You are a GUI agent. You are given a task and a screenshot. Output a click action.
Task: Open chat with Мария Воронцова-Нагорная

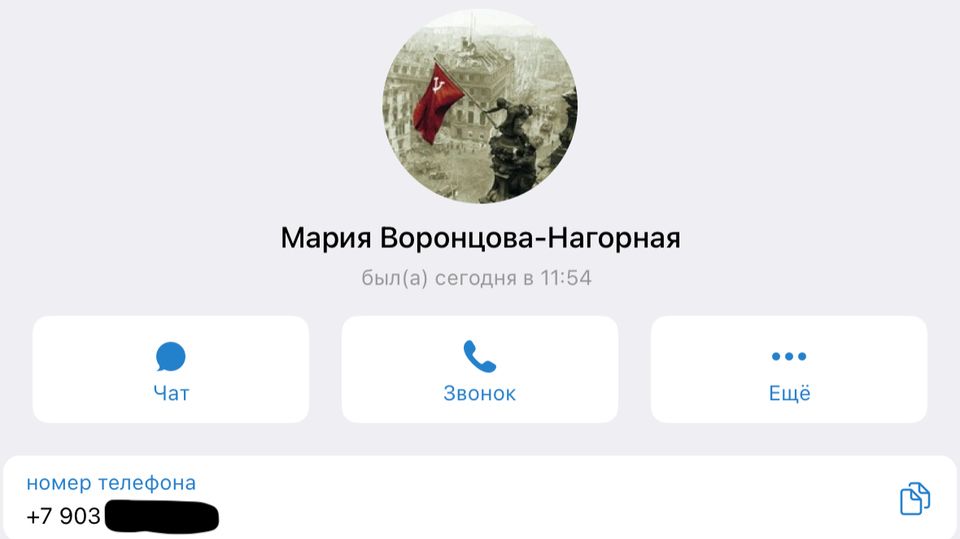tap(171, 370)
